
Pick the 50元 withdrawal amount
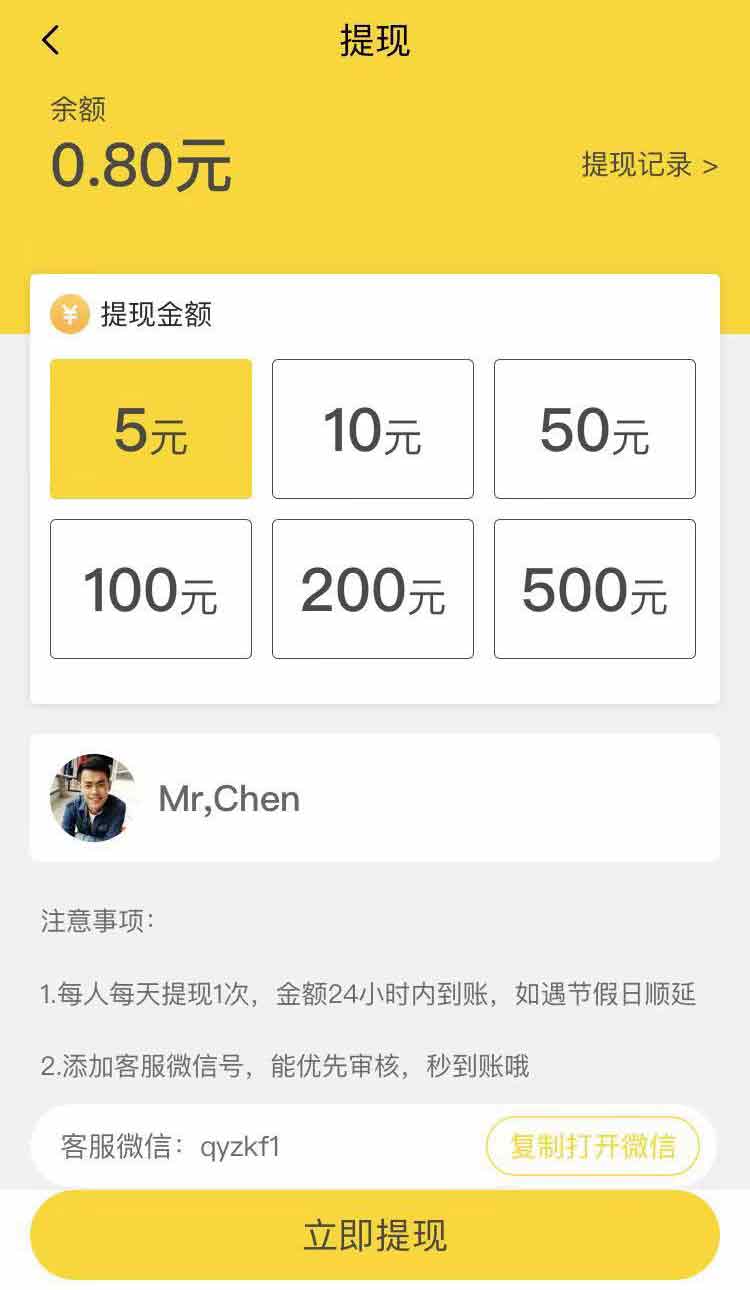pos(595,429)
